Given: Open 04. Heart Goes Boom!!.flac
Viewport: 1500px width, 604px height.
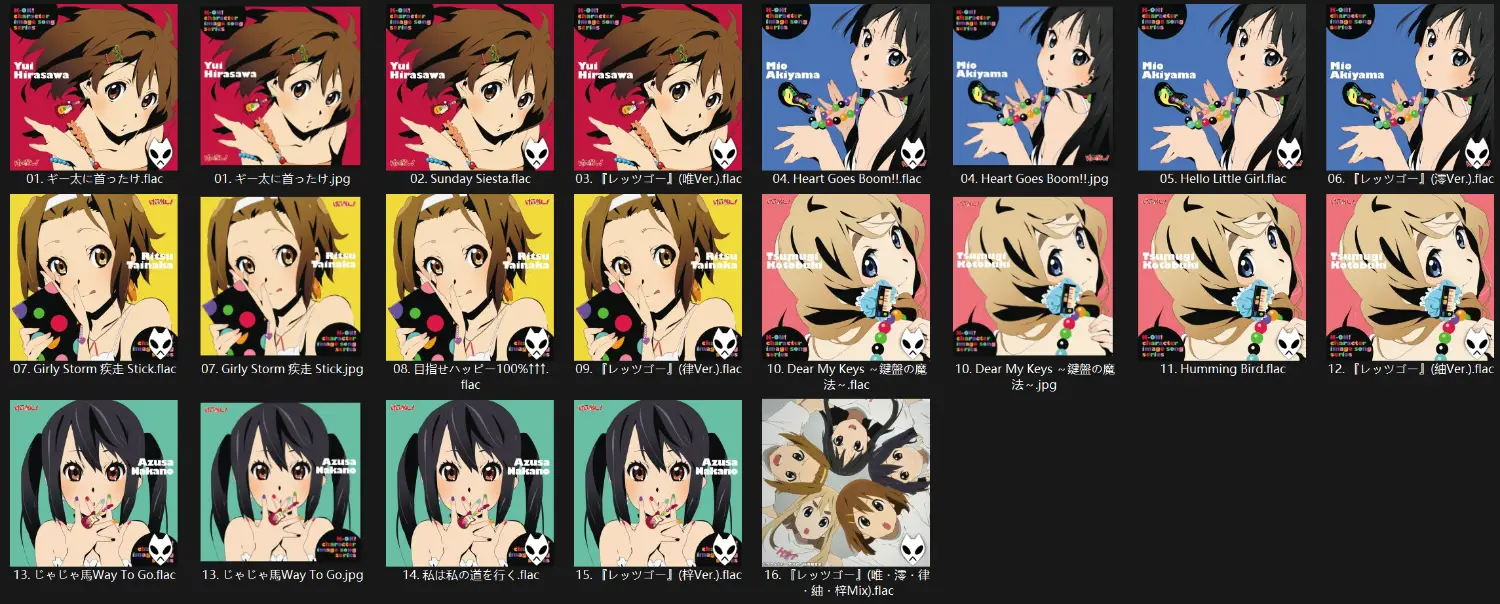Looking at the screenshot, I should (846, 88).
